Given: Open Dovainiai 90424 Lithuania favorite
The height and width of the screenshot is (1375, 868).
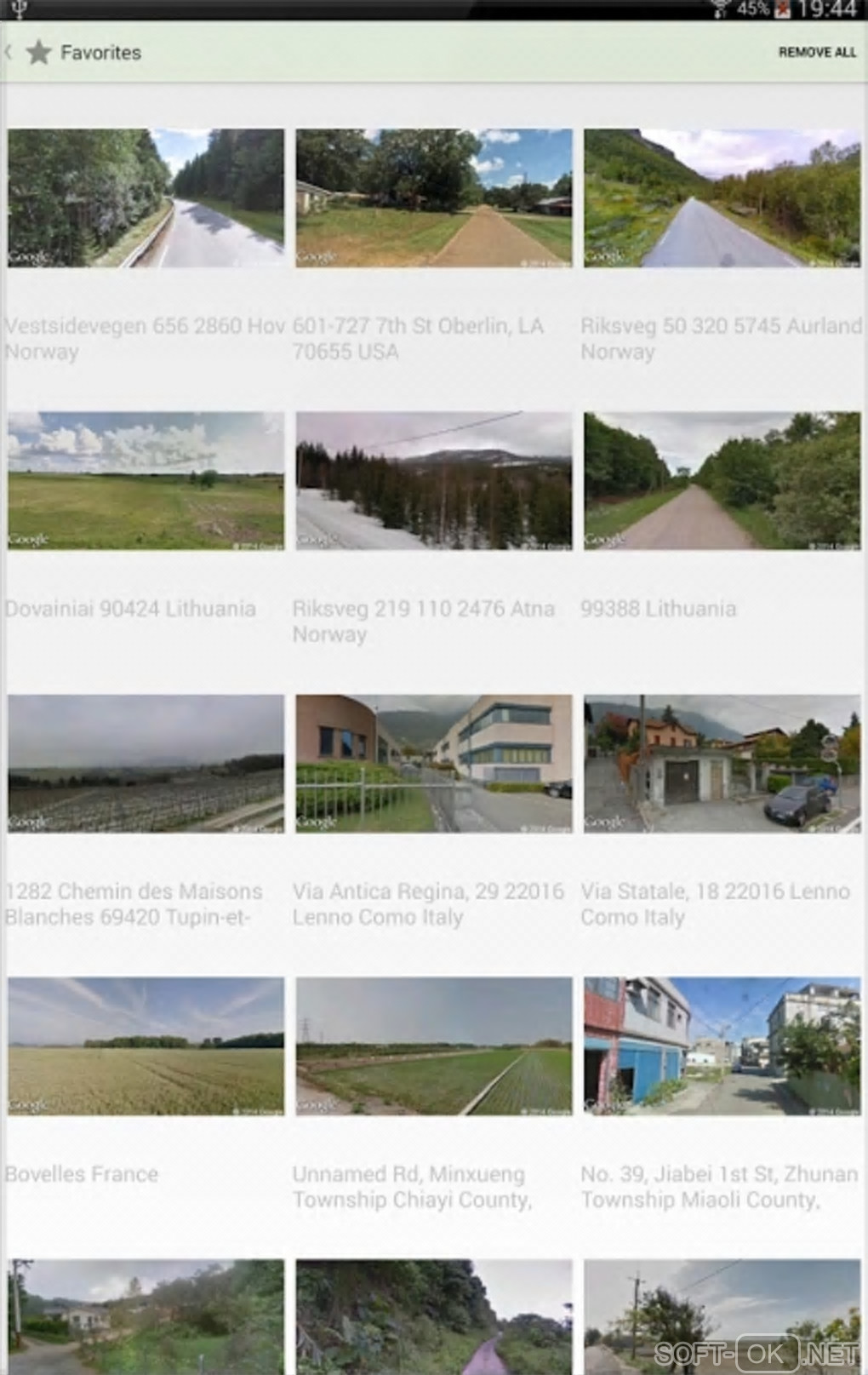Looking at the screenshot, I should (146, 481).
